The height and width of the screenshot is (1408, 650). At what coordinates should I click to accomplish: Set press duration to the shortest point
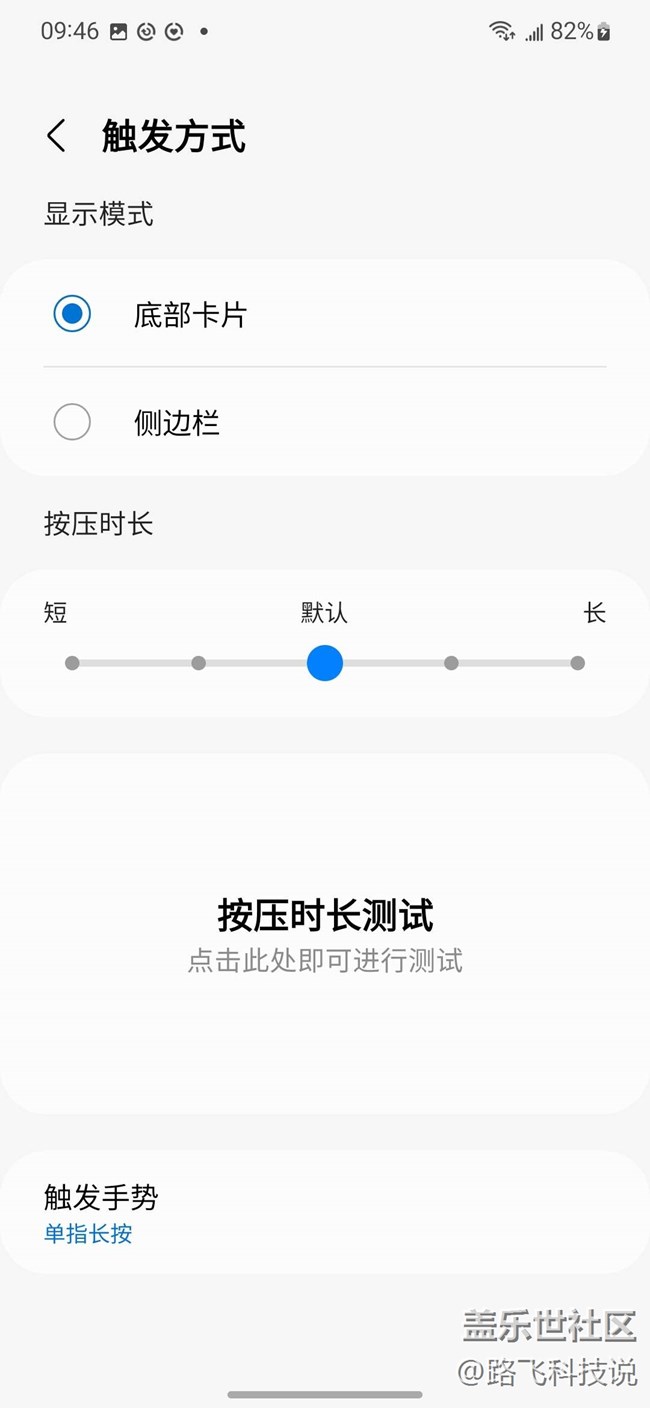[72, 663]
